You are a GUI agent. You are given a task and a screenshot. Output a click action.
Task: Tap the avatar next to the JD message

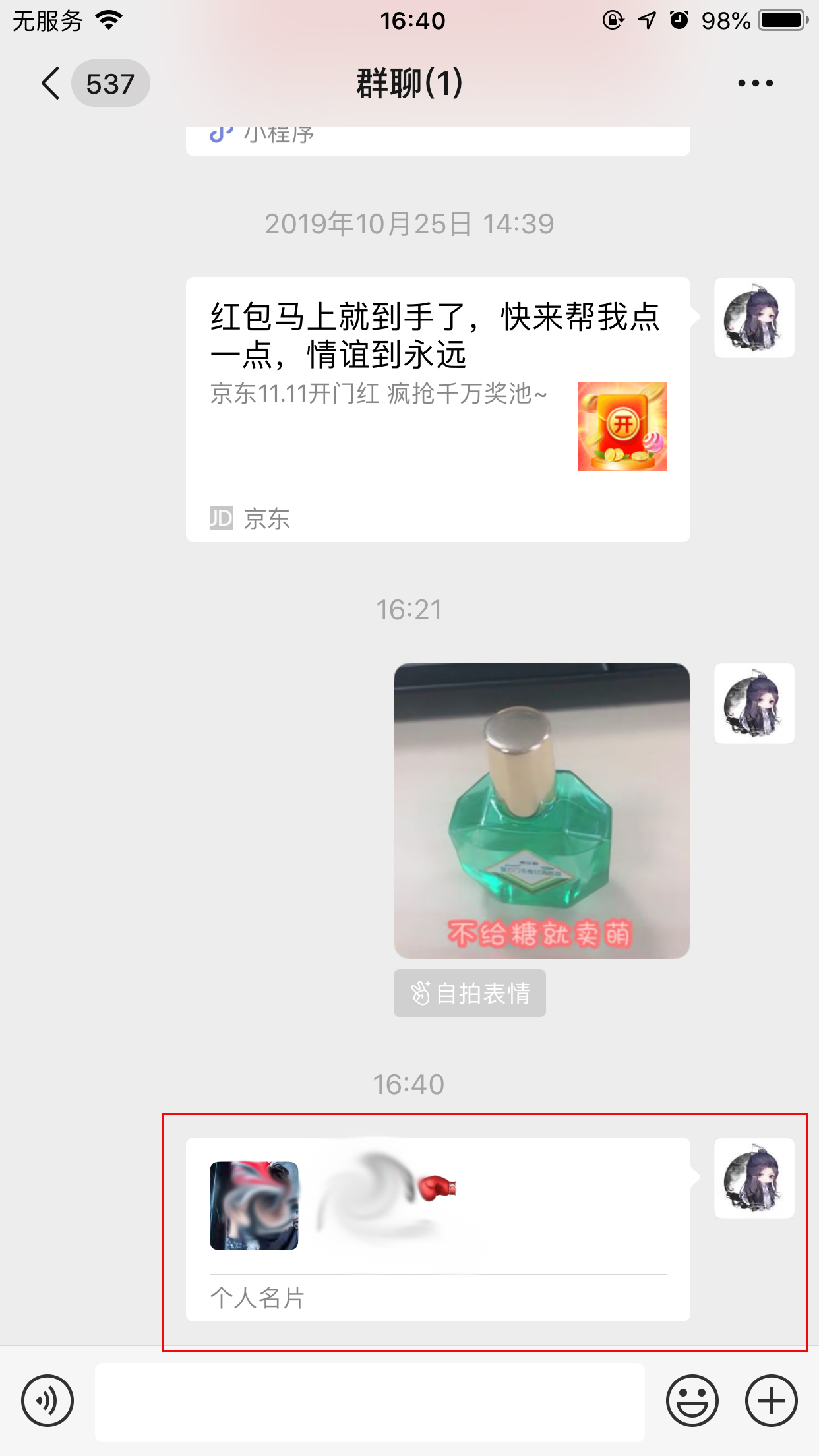[x=754, y=318]
